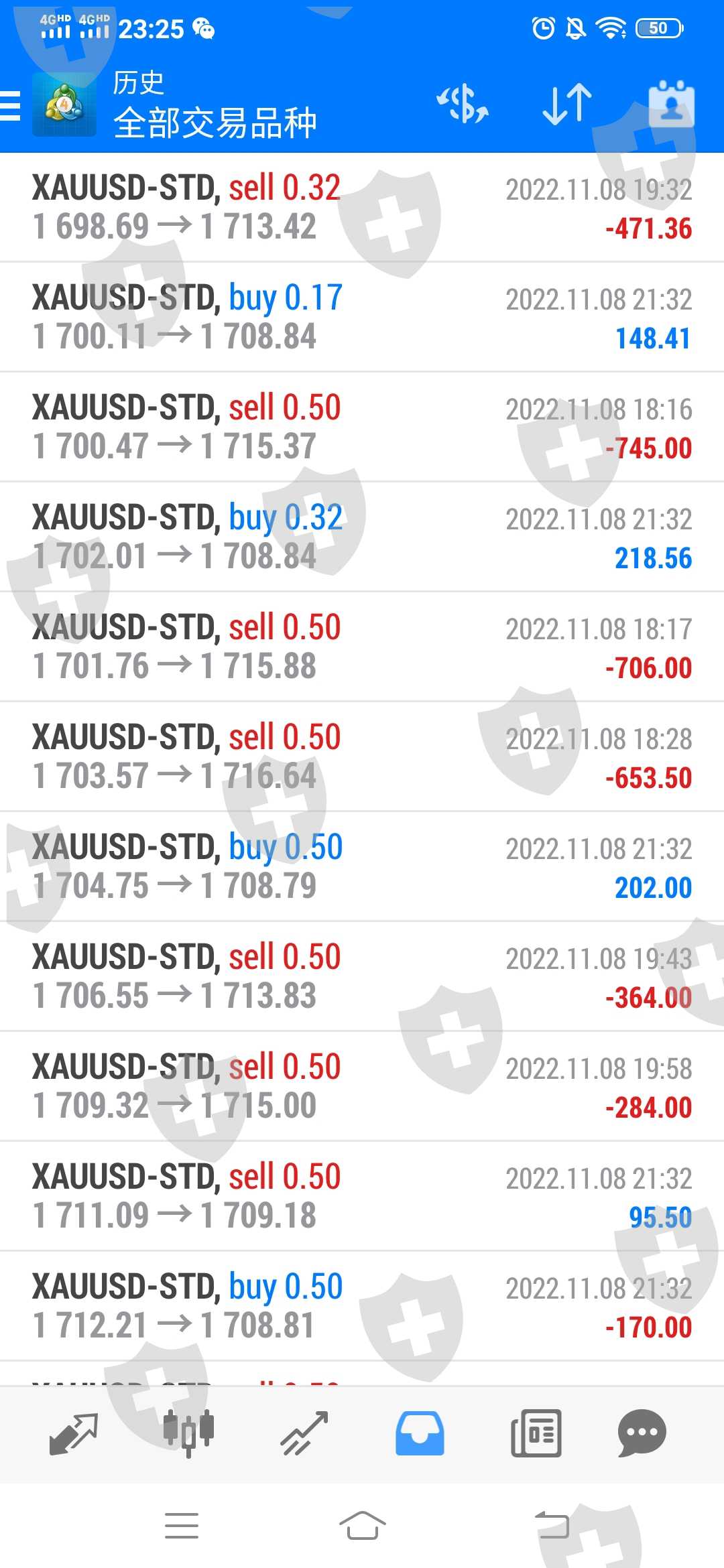Tap the system back button
Screen dimensions: 724x1568
(552, 1526)
